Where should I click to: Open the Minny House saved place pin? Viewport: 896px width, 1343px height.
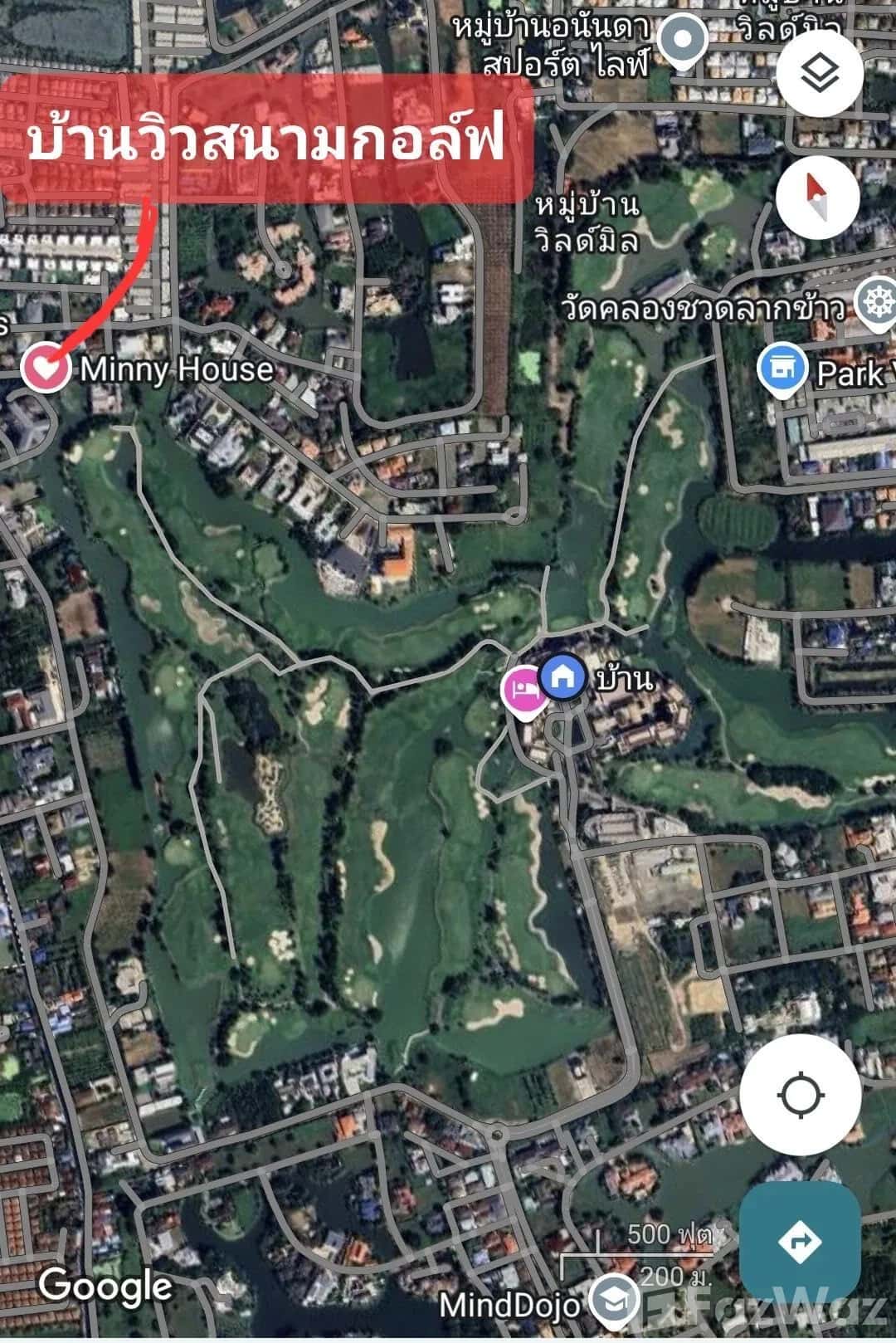pyautogui.click(x=45, y=368)
